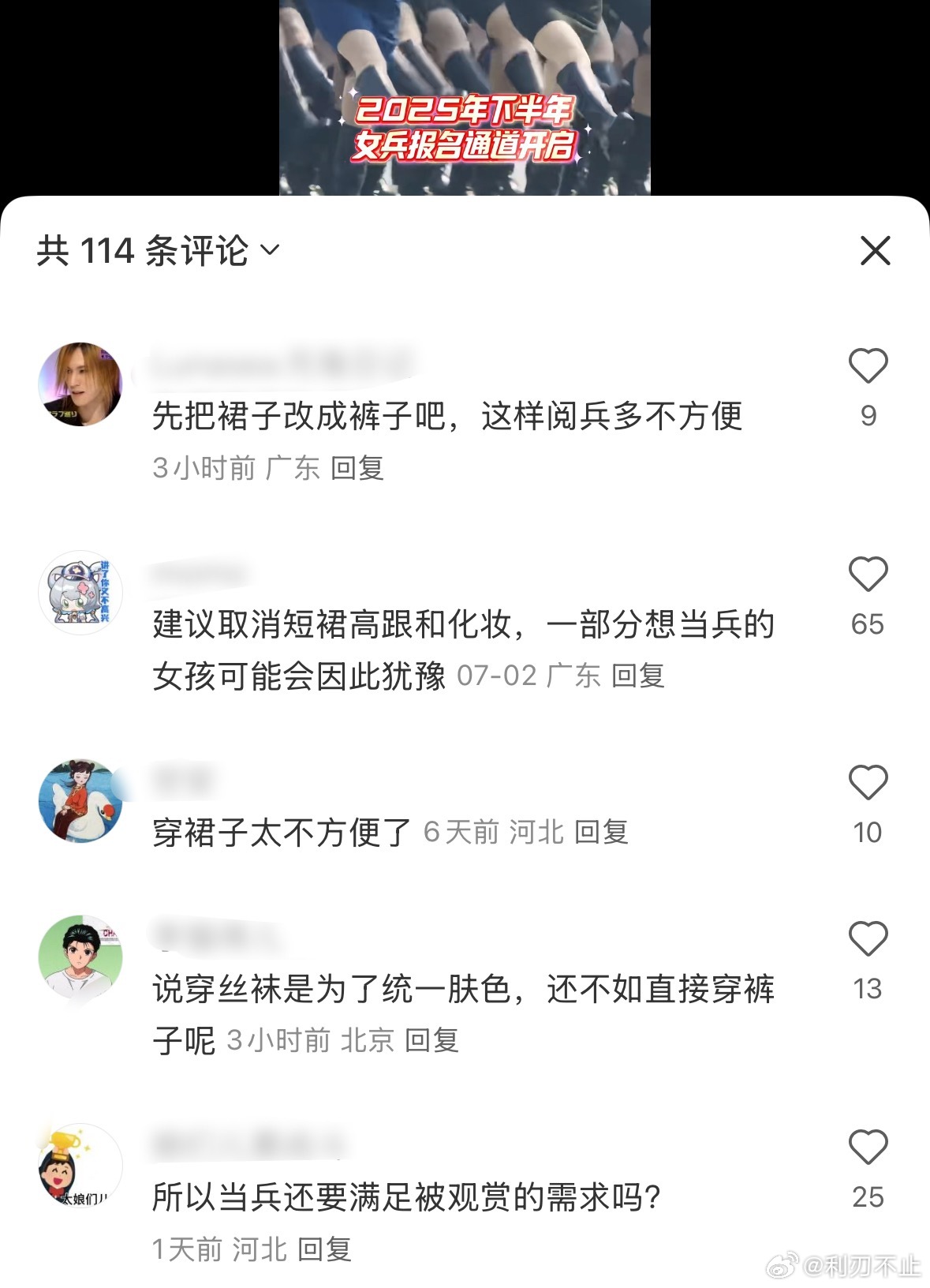Open profile of the blond-haired avatar commenter
Image resolution: width=930 pixels, height=1288 pixels.
point(80,384)
